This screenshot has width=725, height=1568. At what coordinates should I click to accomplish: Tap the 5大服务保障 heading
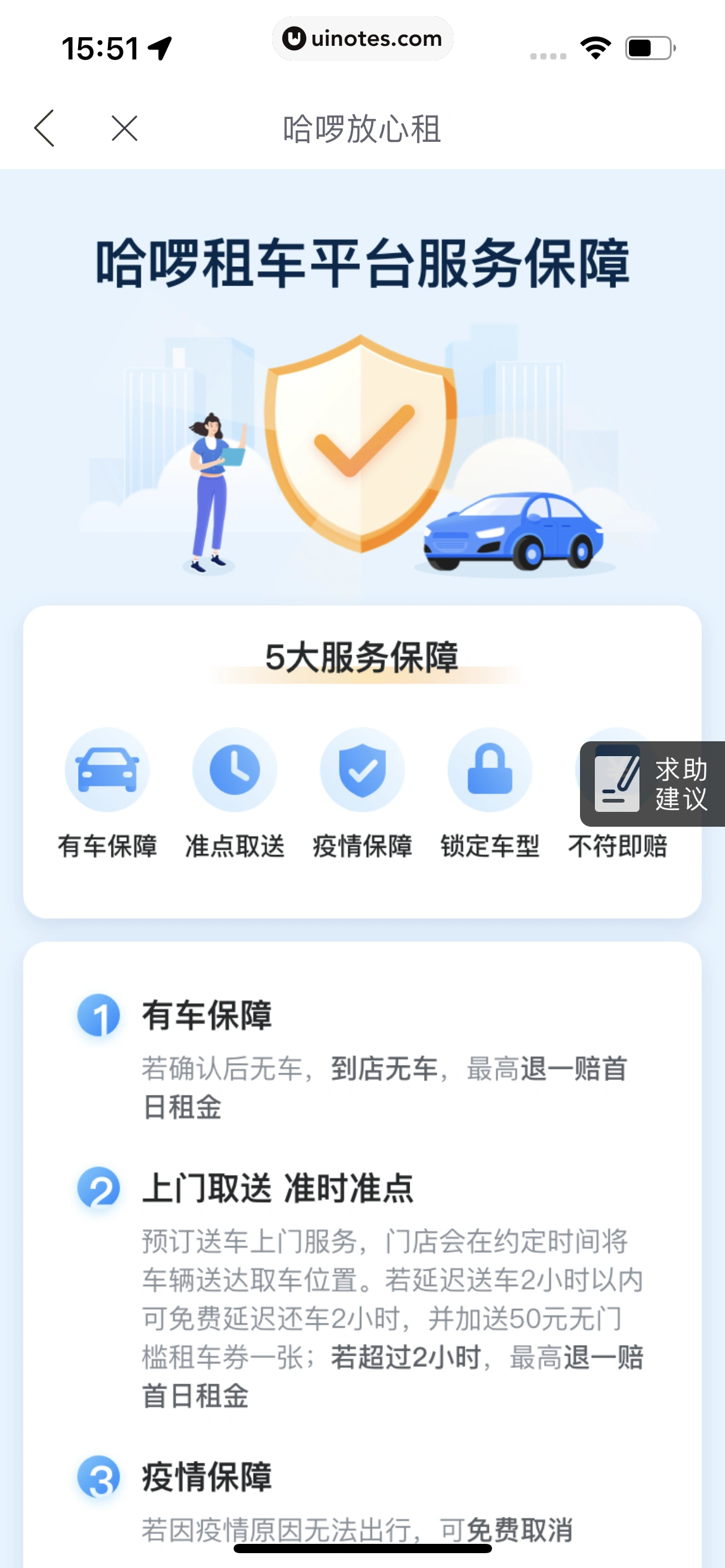(x=362, y=655)
